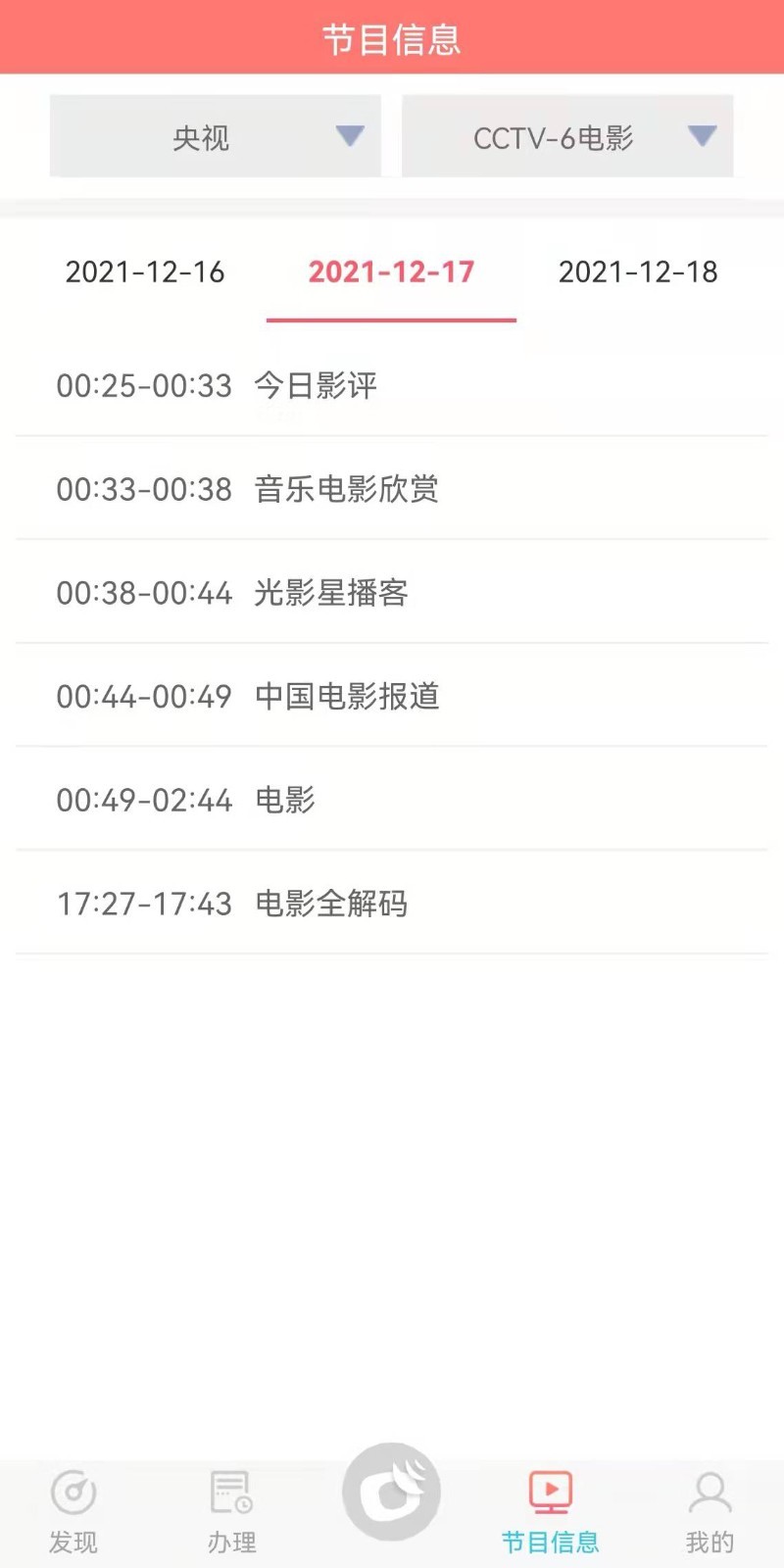Open the 我的 profile tab
Image resolution: width=784 pixels, height=1568 pixels.
(x=710, y=1512)
